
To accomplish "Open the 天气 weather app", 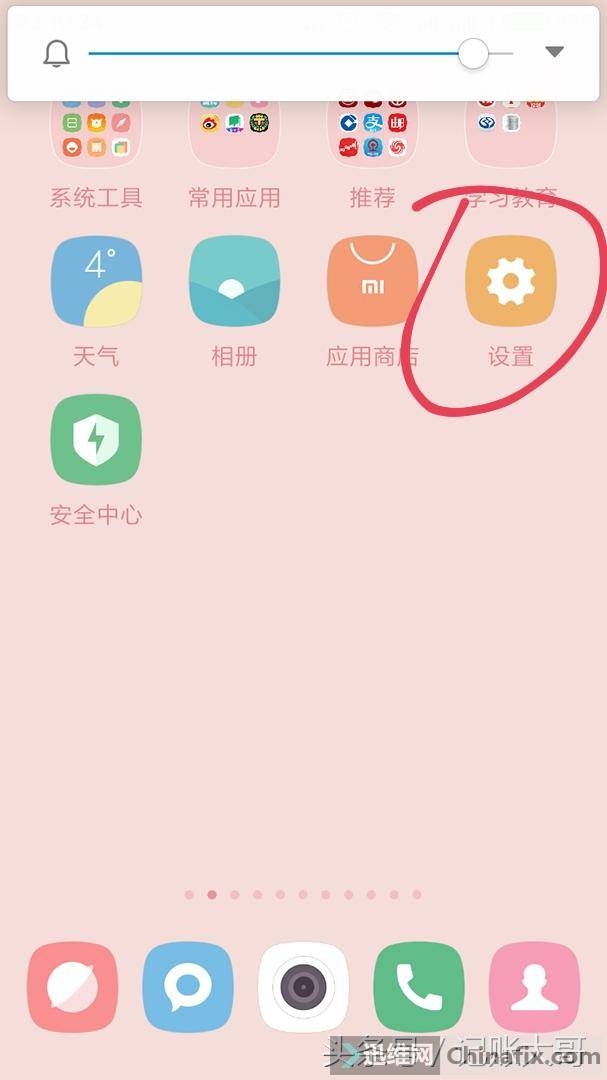I will click(x=96, y=283).
